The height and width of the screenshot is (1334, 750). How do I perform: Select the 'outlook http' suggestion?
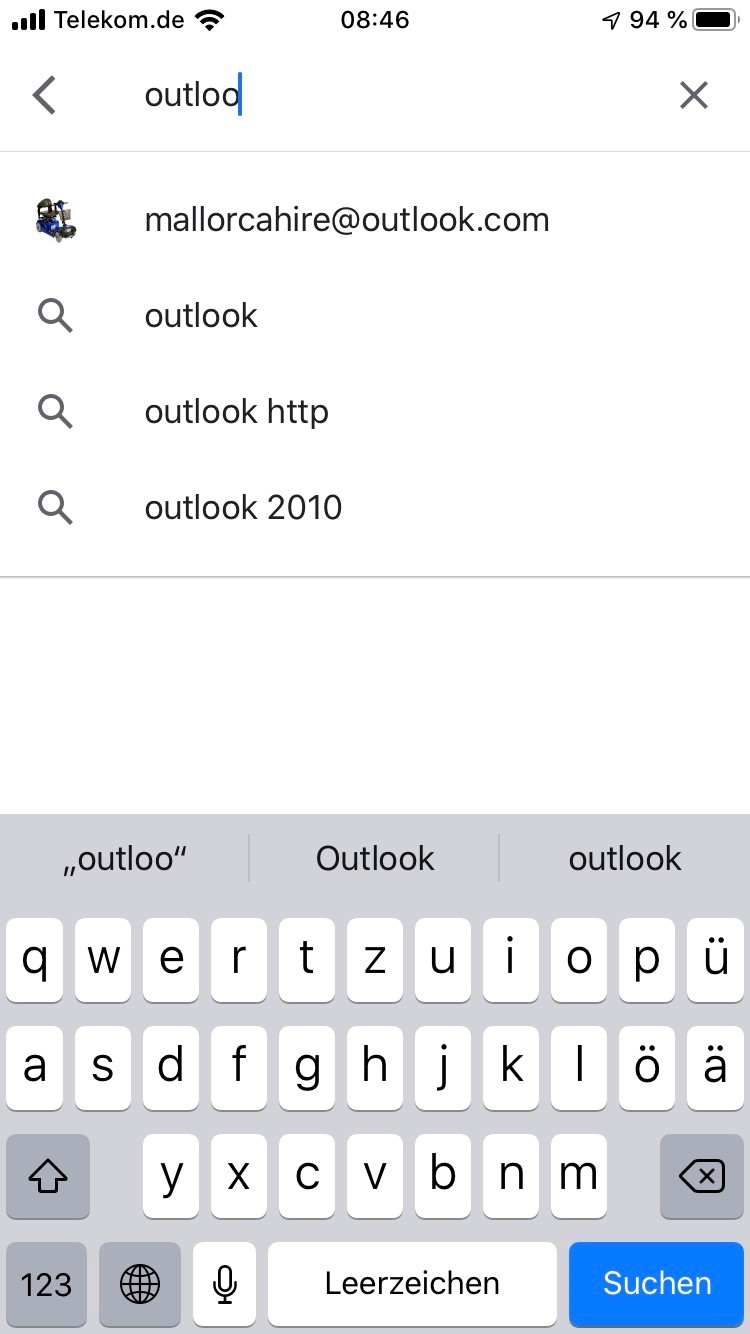pos(236,412)
